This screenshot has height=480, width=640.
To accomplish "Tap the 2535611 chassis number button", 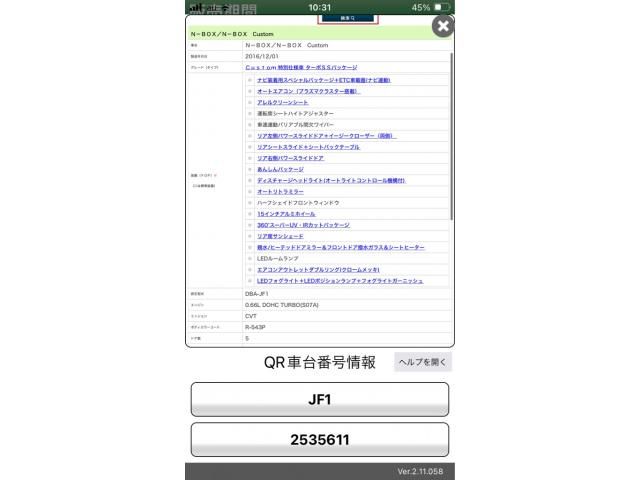I will pyautogui.click(x=319, y=439).
